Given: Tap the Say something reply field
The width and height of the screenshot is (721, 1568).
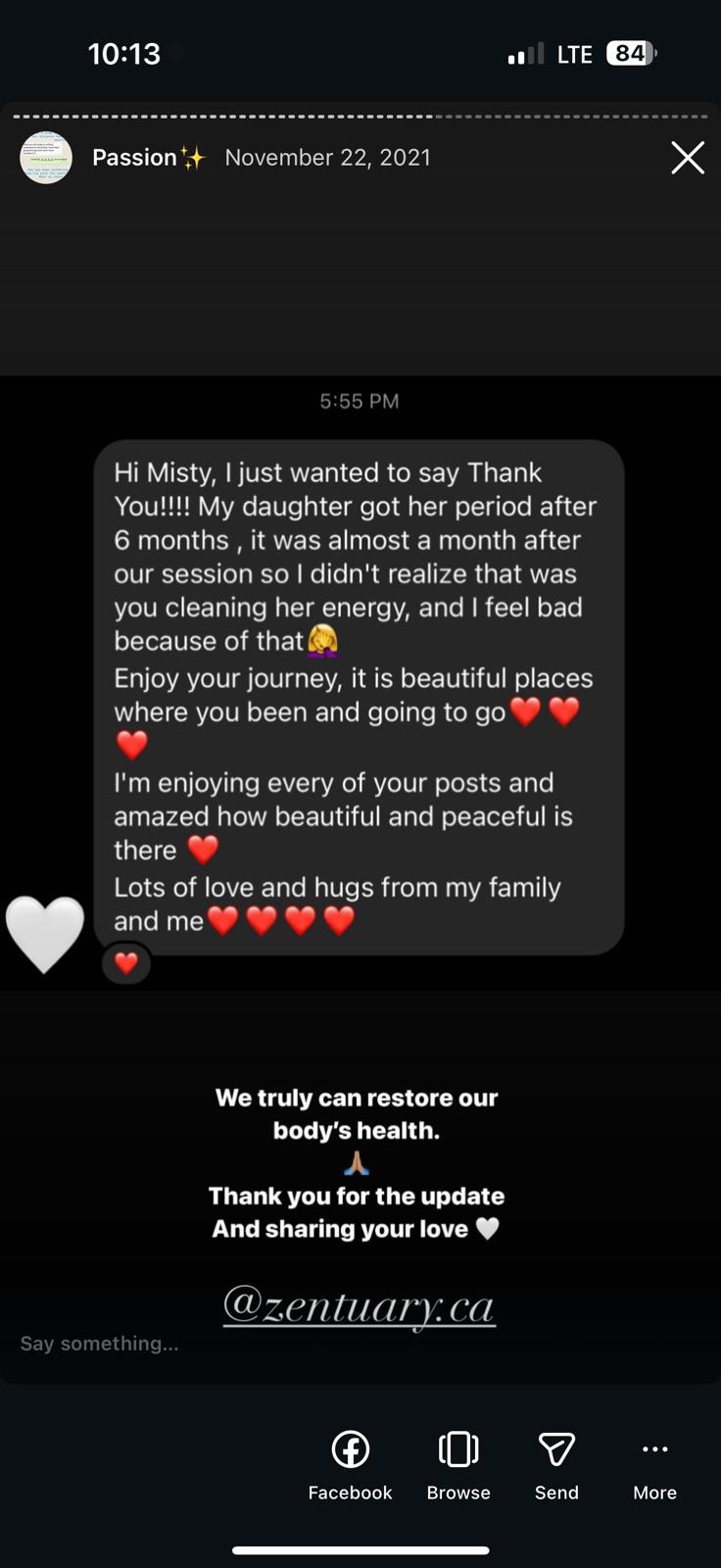Looking at the screenshot, I should click(98, 1344).
